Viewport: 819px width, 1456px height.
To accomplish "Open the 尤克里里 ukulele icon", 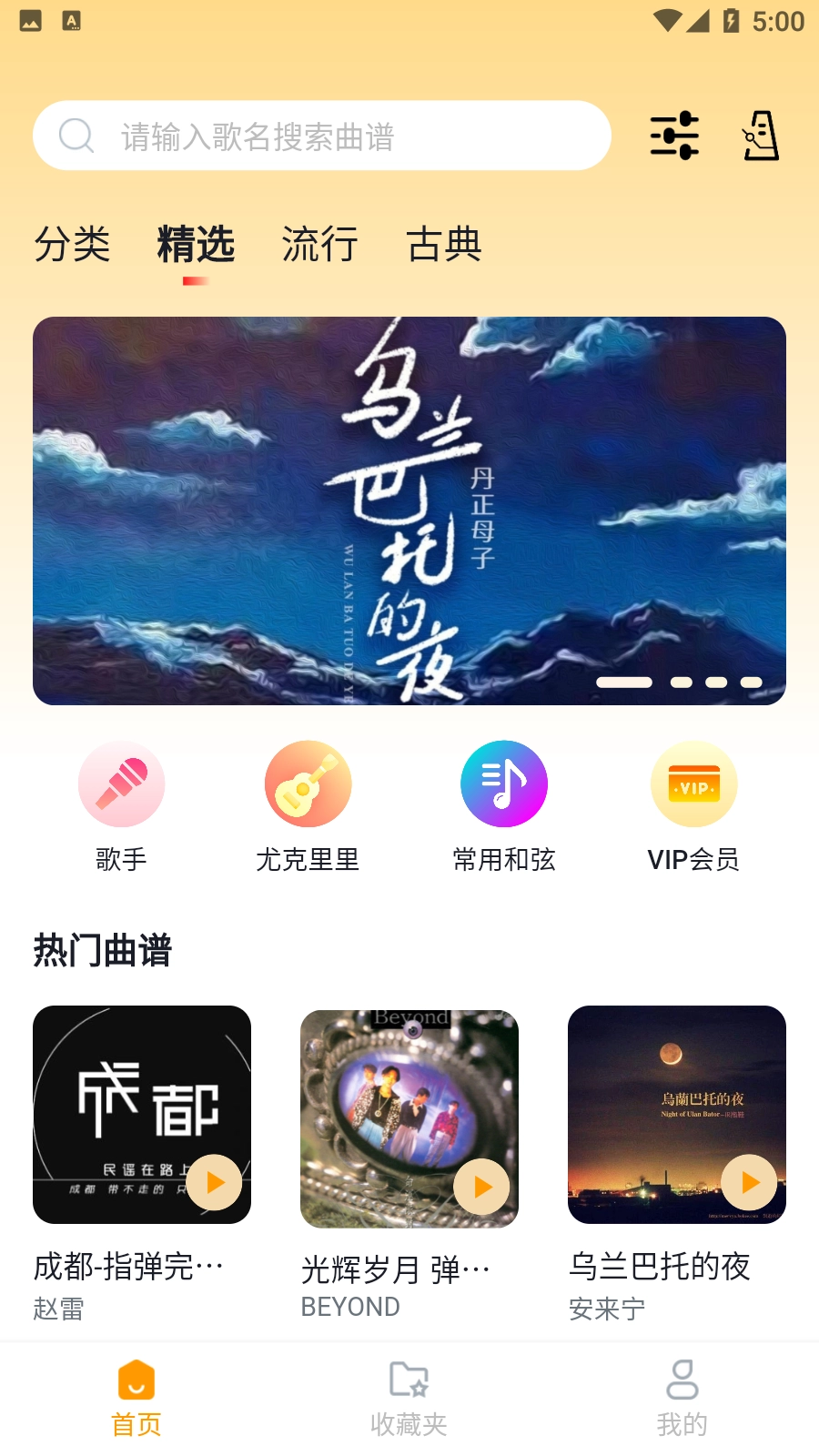I will pyautogui.click(x=308, y=784).
